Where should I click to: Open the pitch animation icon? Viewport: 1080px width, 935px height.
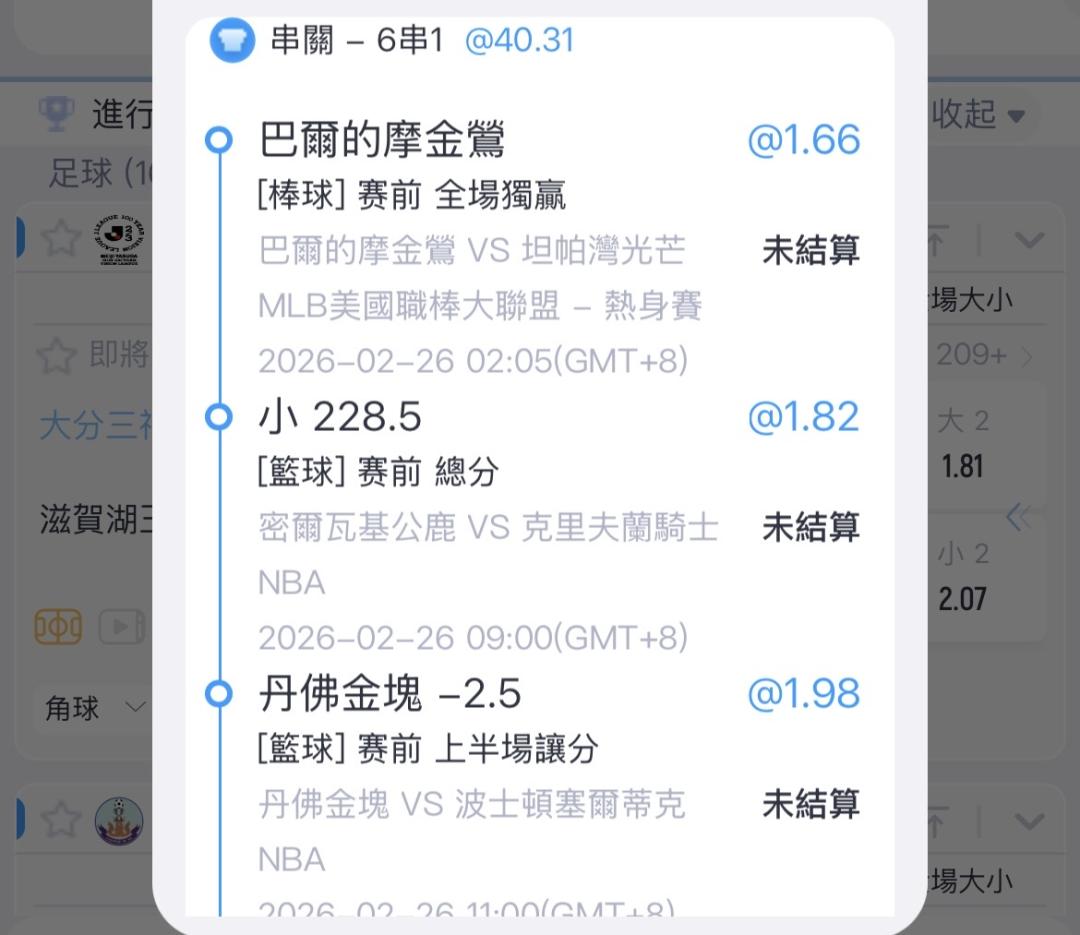pyautogui.click(x=58, y=627)
